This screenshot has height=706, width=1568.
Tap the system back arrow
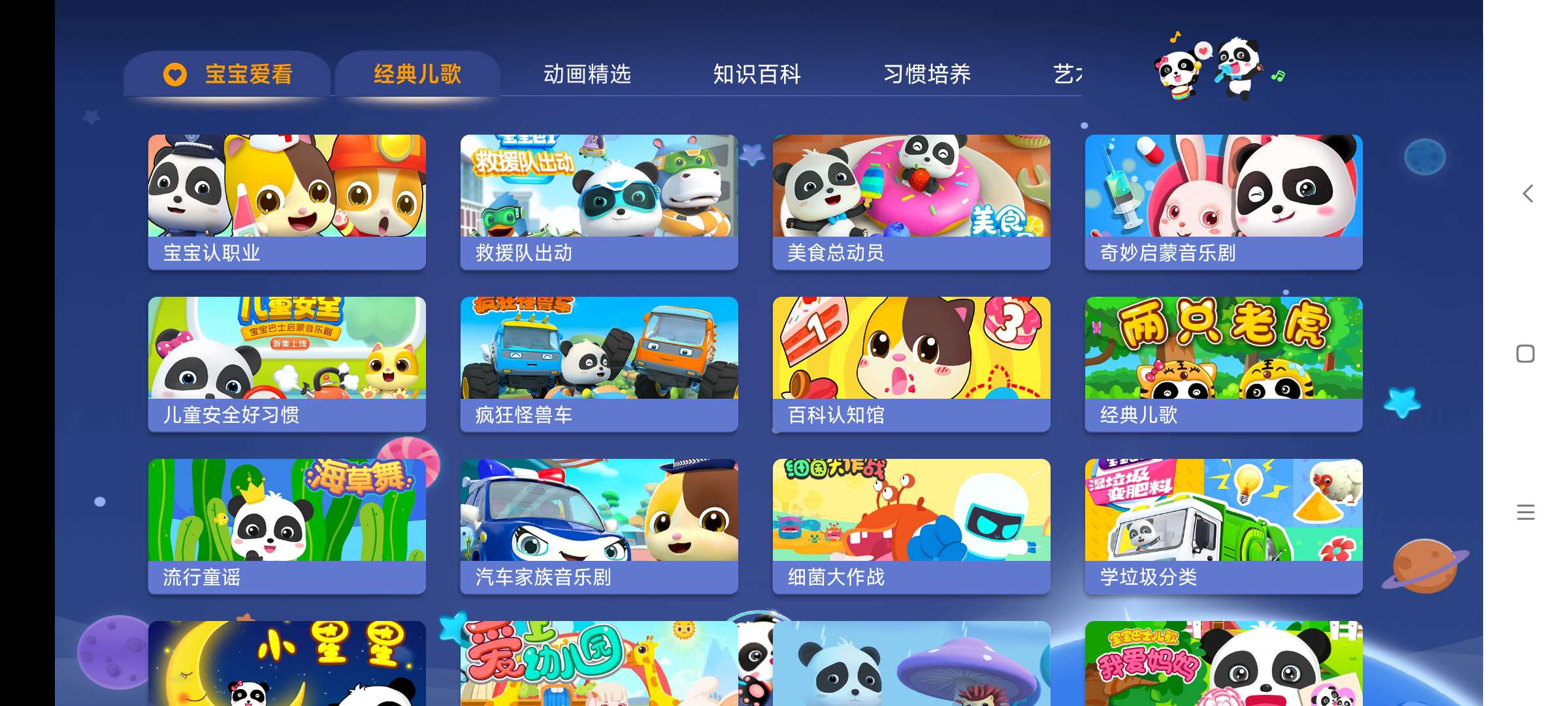tap(1527, 193)
